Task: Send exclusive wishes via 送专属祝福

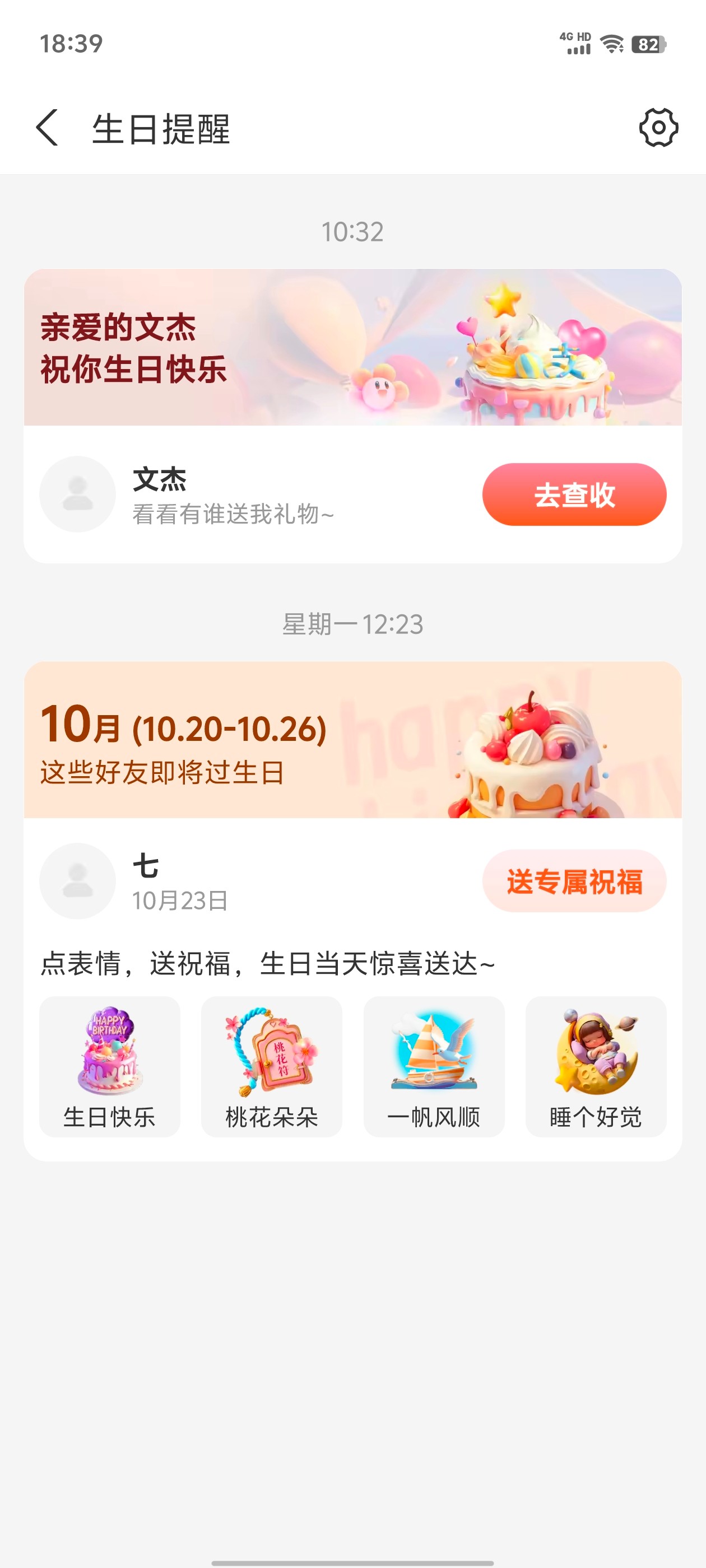Action: [574, 881]
